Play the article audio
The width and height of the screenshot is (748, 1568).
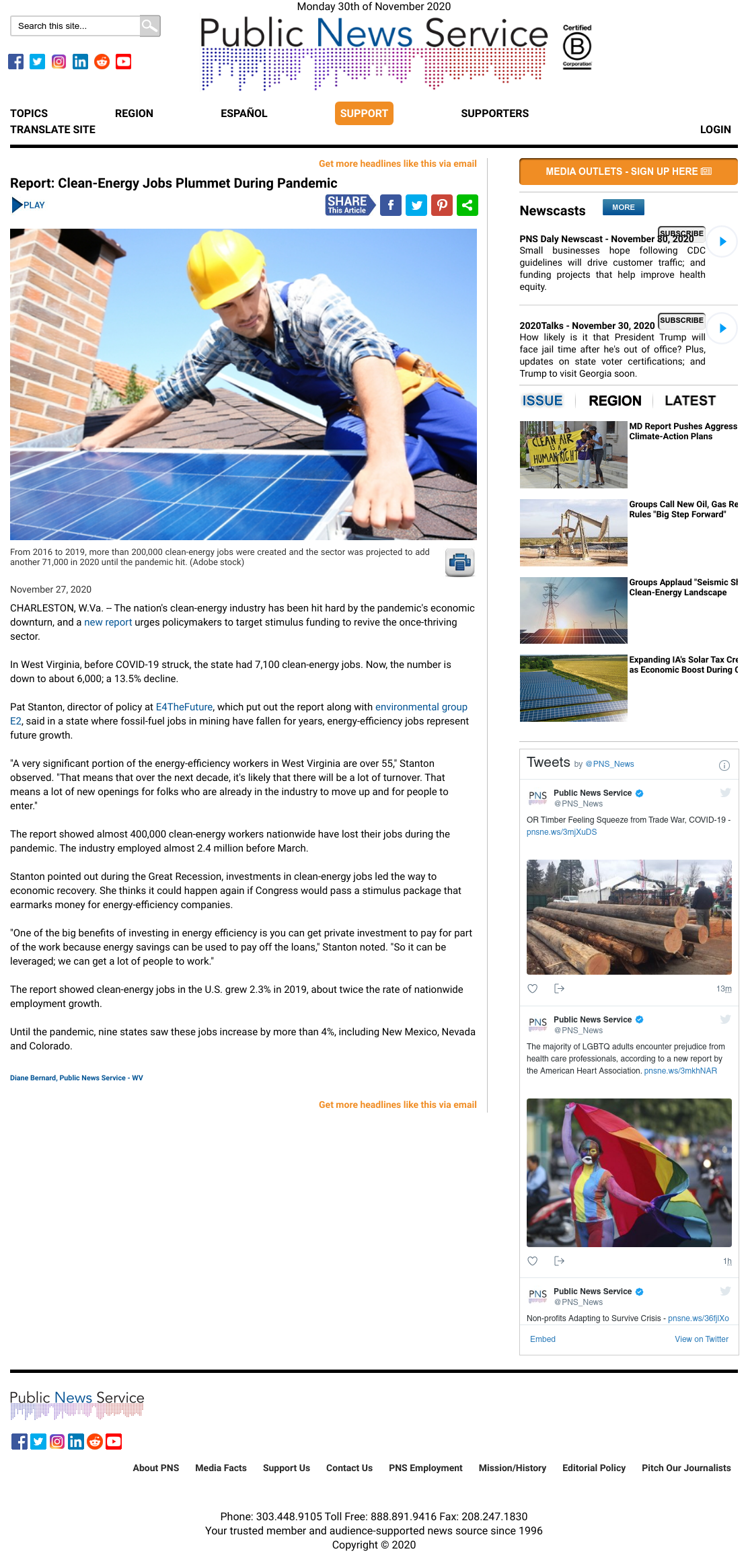(28, 205)
